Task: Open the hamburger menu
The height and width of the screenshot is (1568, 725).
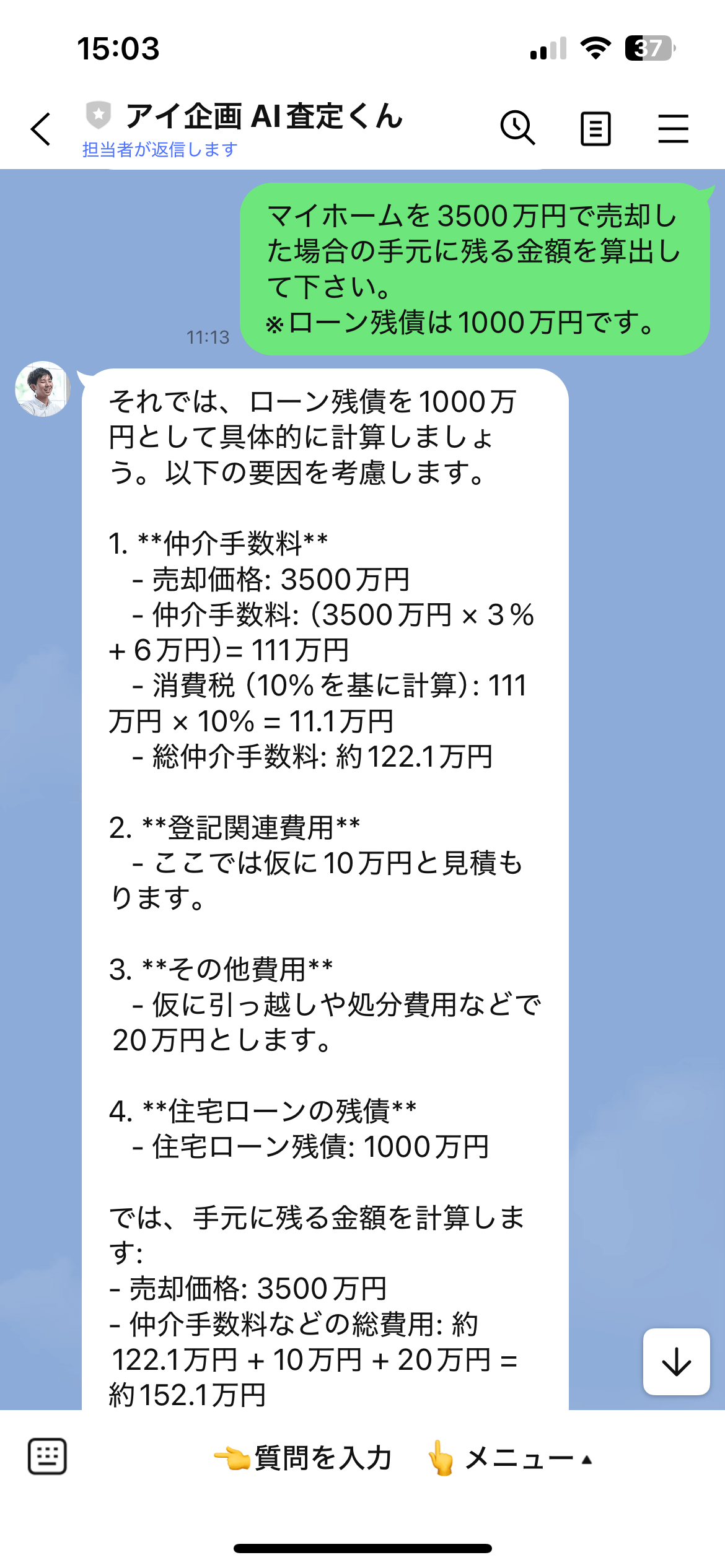Action: tap(673, 129)
